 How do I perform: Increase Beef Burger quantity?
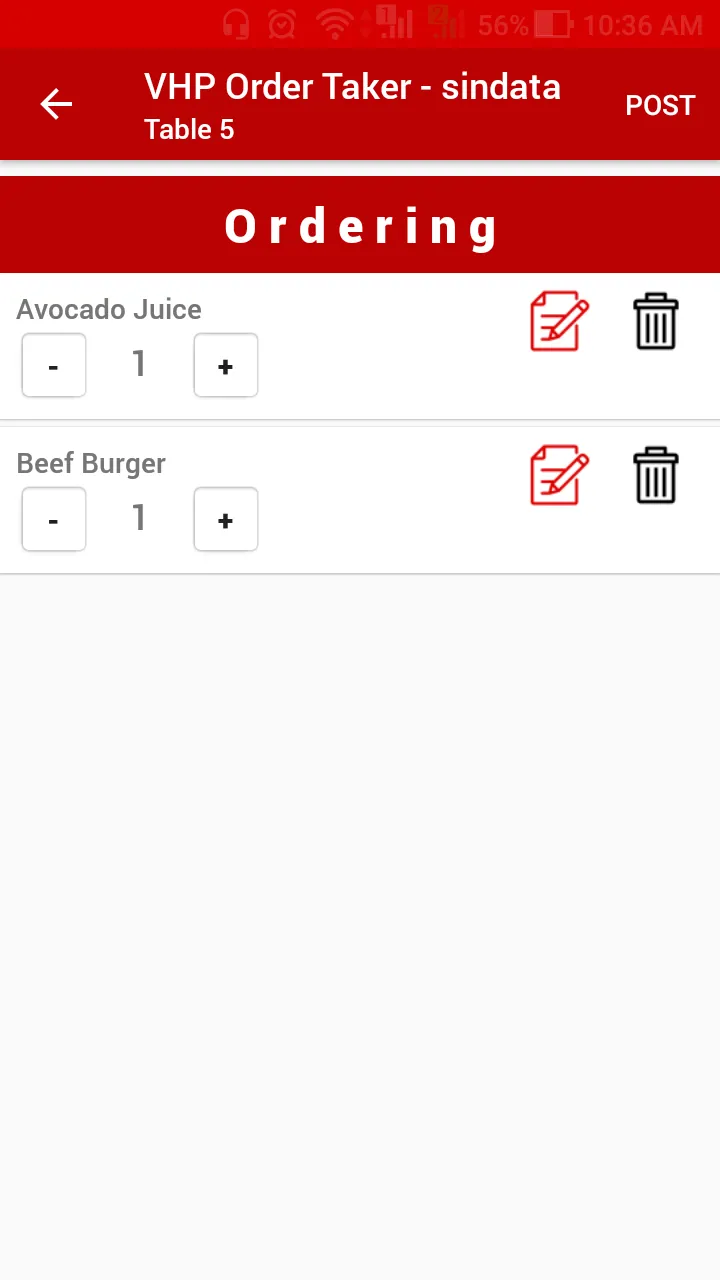226,519
